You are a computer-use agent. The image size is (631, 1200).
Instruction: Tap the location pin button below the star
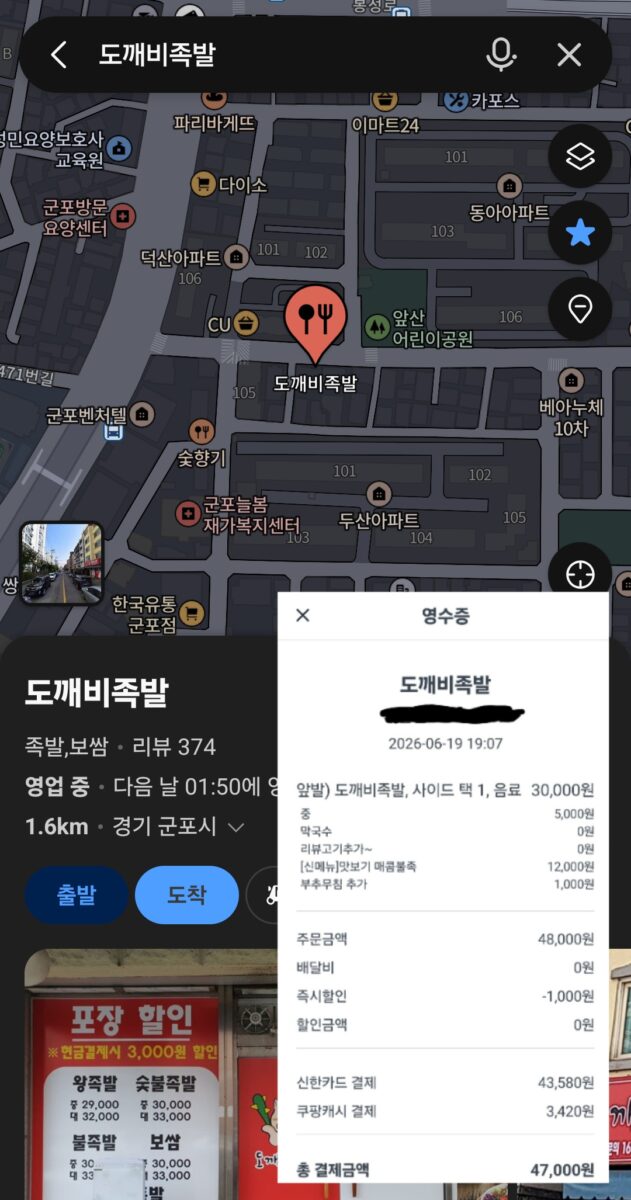pyautogui.click(x=580, y=309)
